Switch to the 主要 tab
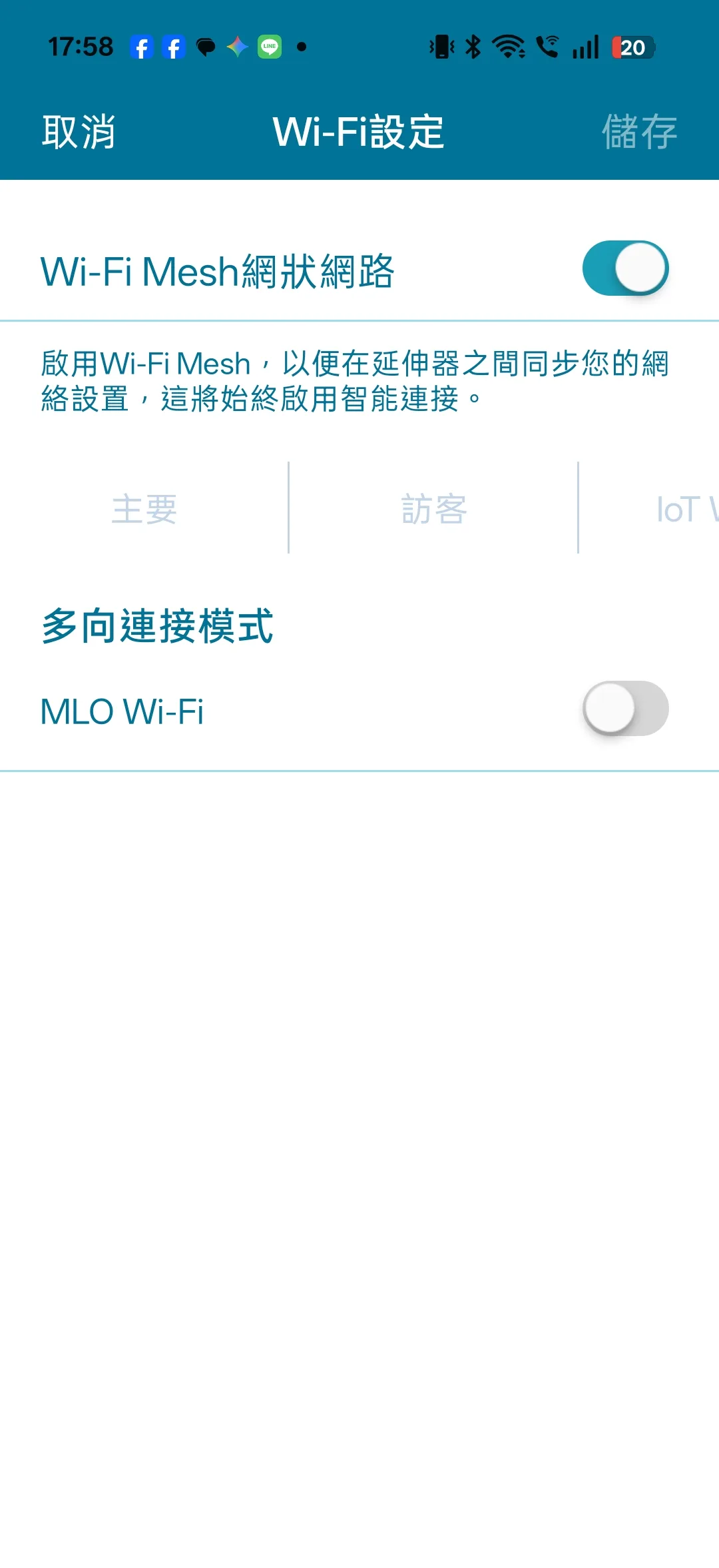 coord(144,509)
